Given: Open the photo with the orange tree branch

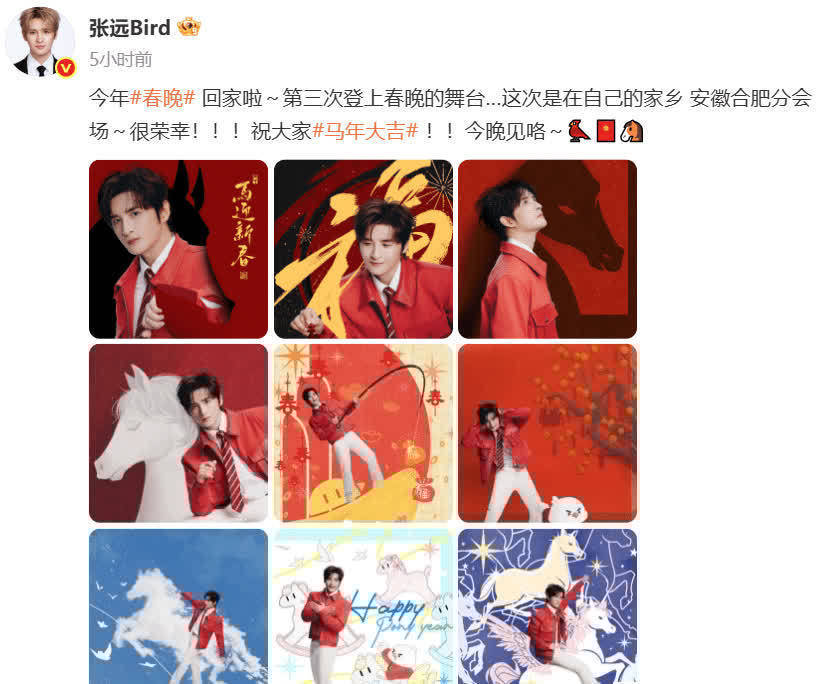Looking at the screenshot, I should 547,433.
